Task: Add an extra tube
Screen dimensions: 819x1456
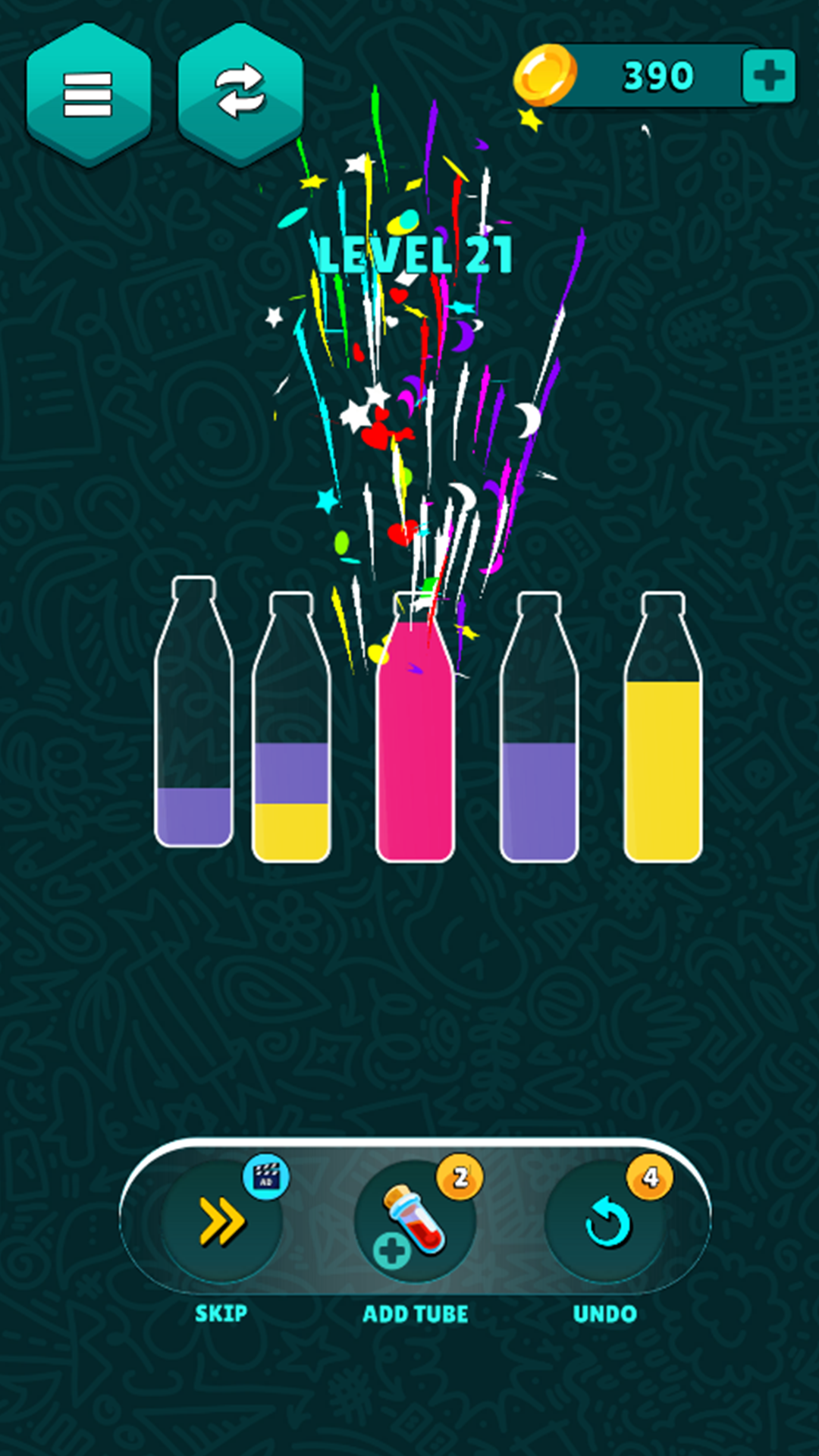Action: (415, 1221)
